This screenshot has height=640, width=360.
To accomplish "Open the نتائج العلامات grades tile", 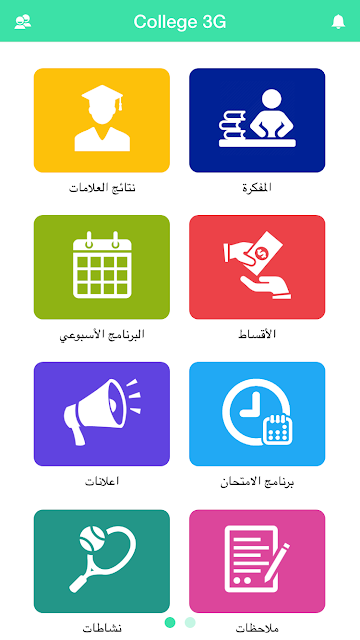I will coord(102,120).
